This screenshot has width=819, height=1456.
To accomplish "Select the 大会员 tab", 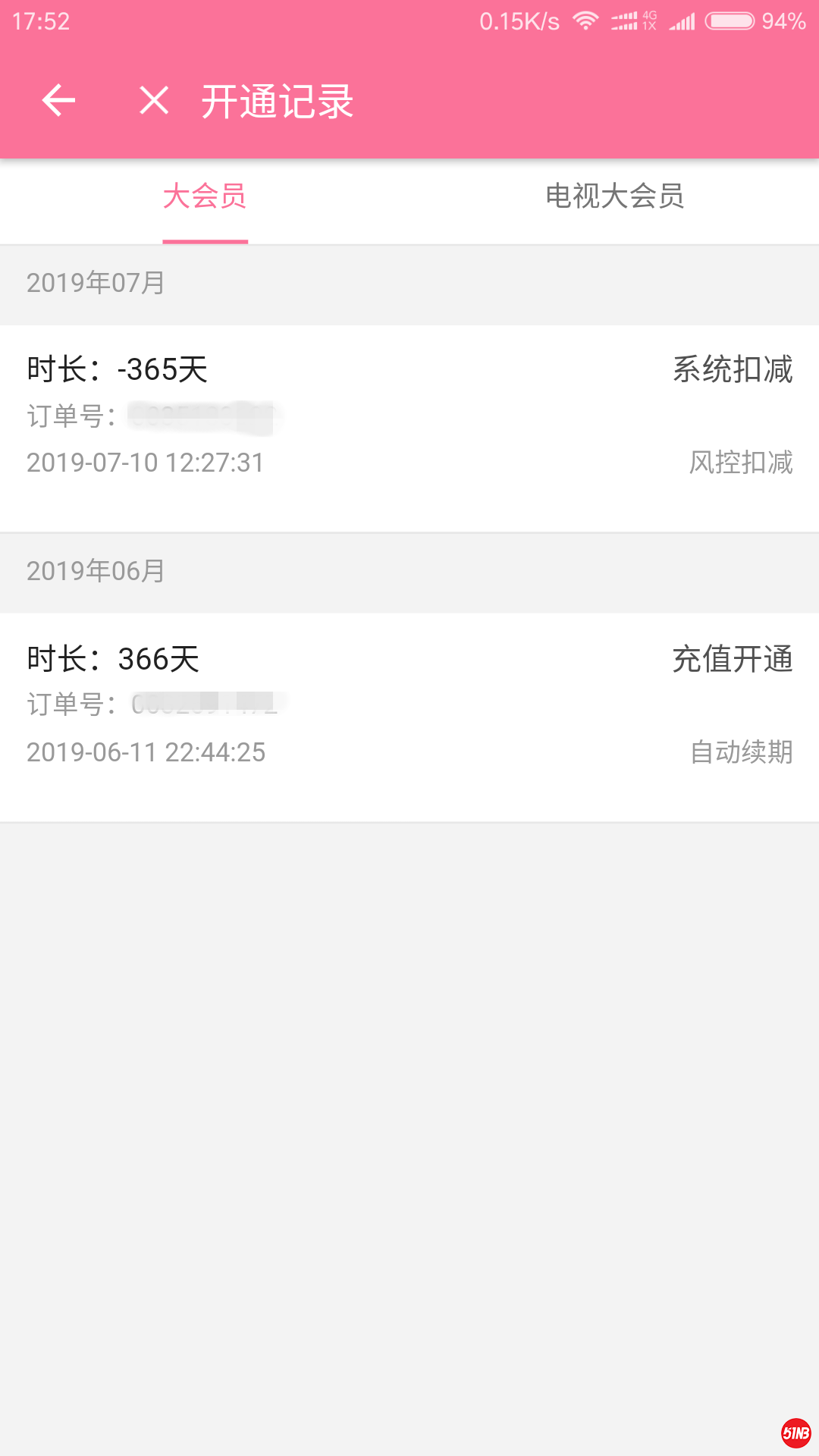I will coord(205,197).
